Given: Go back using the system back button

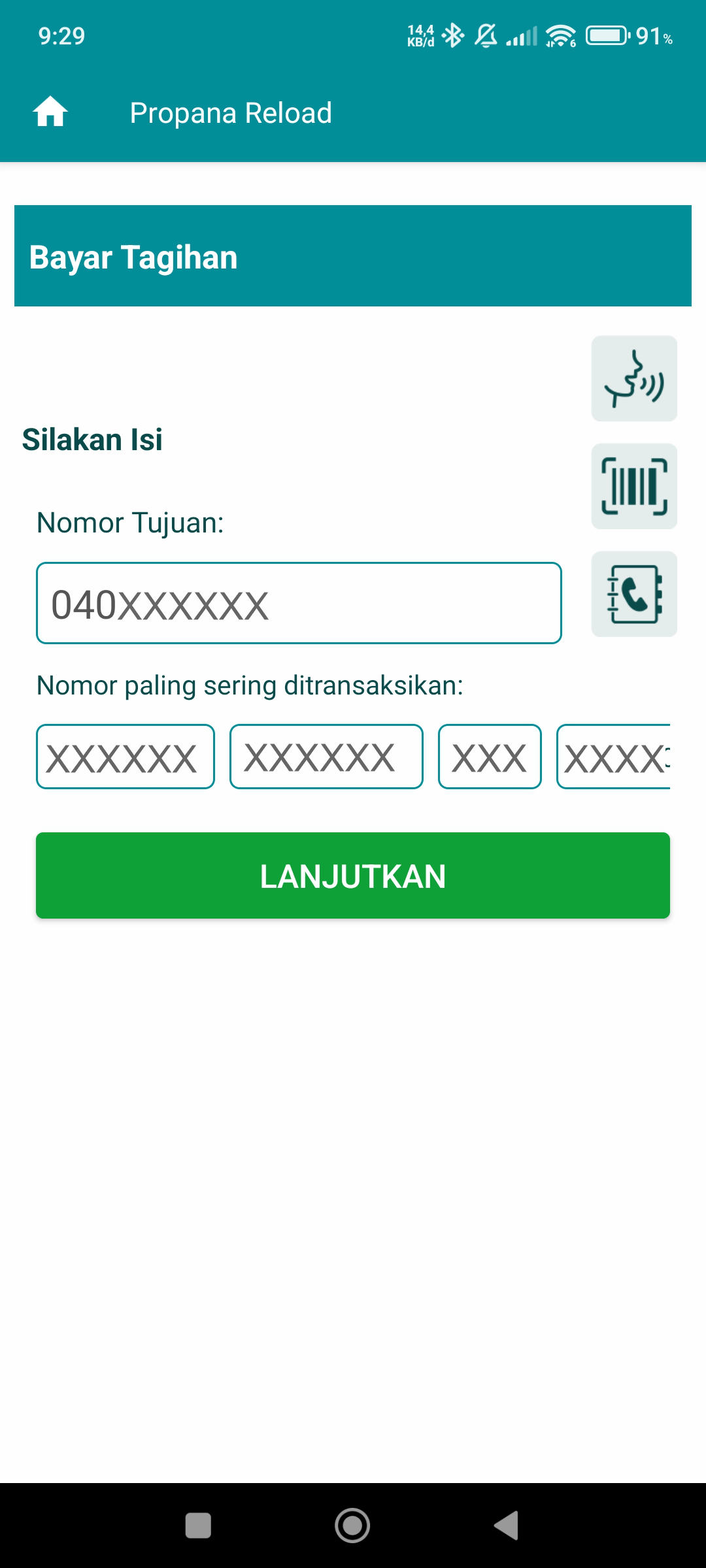Looking at the screenshot, I should pos(507,1526).
